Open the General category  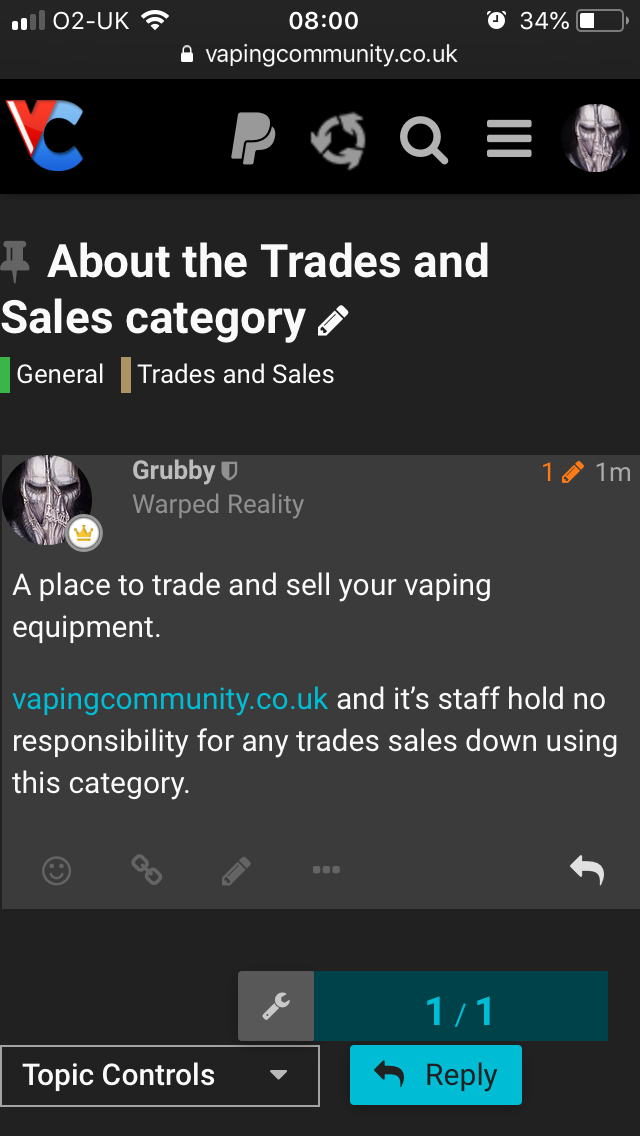53,375
